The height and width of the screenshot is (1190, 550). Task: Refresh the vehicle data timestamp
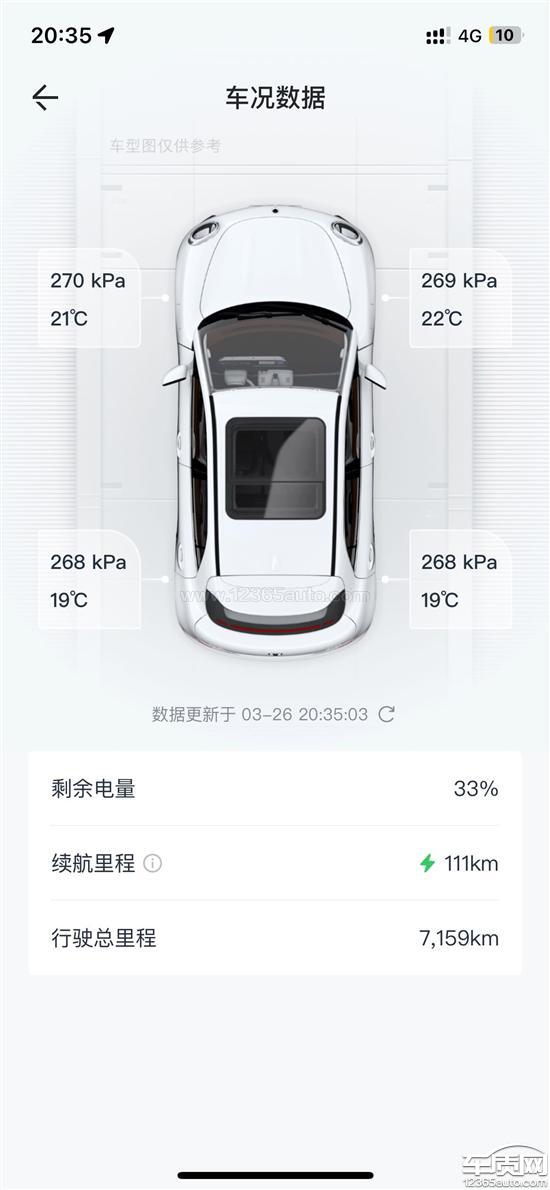(386, 714)
